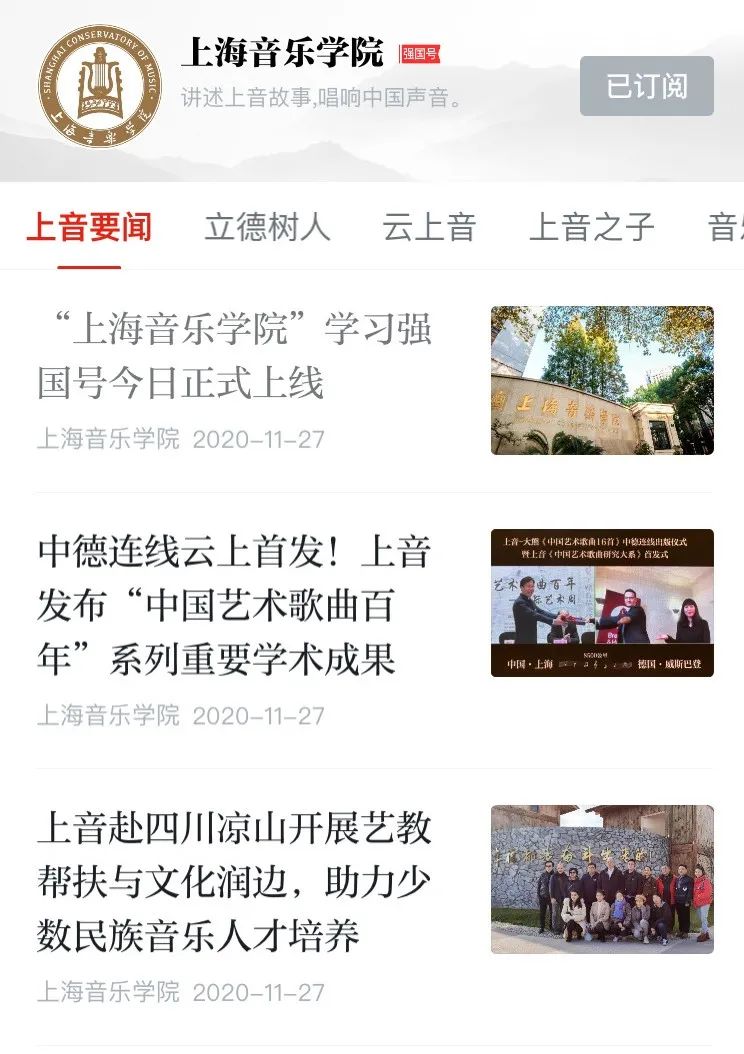Viewport: 744px width, 1054px height.
Task: Open the Shanghai Conservatory gate photo thumbnail
Action: (602, 380)
